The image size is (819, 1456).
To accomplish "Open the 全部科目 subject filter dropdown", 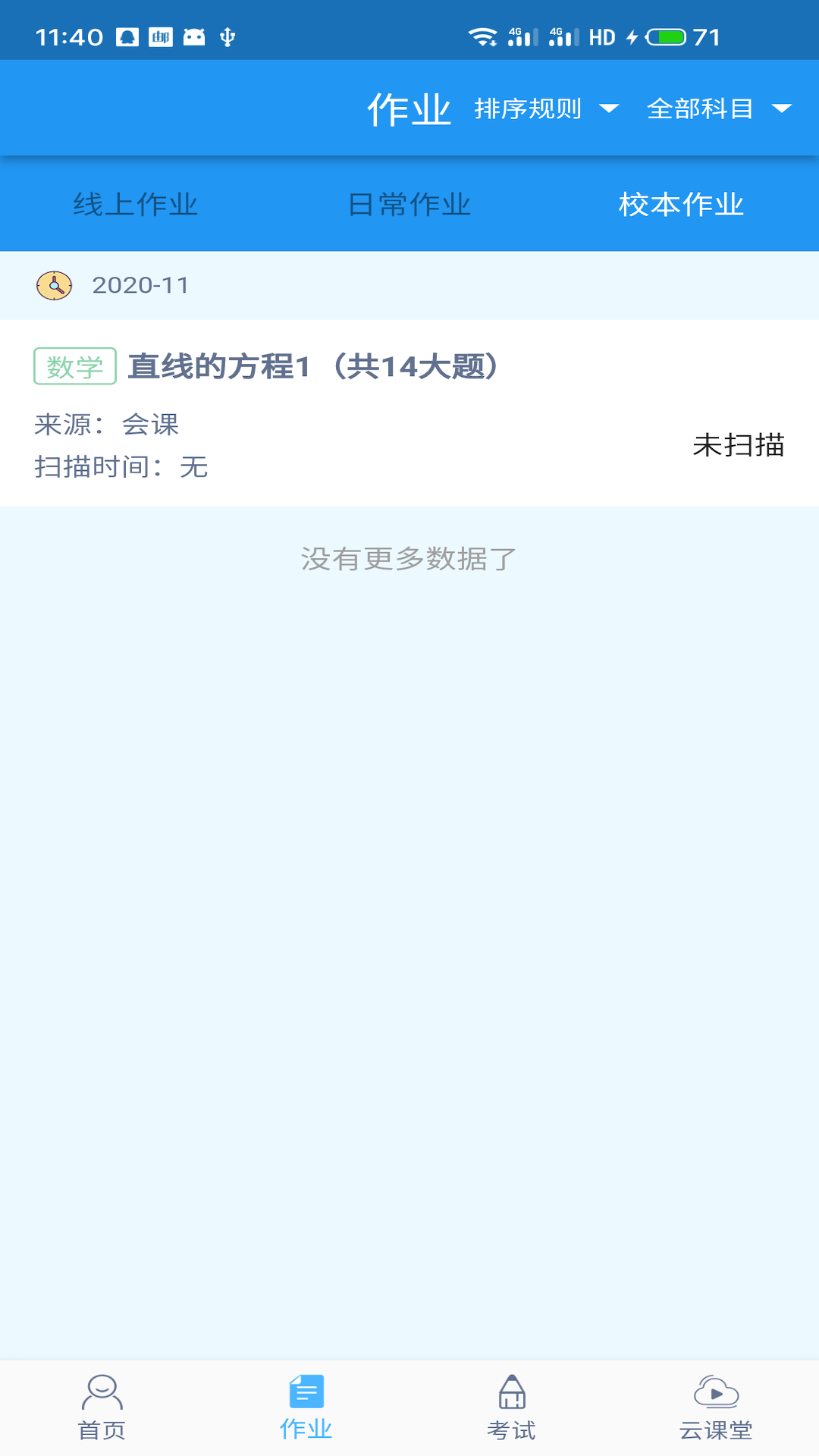I will pyautogui.click(x=700, y=108).
